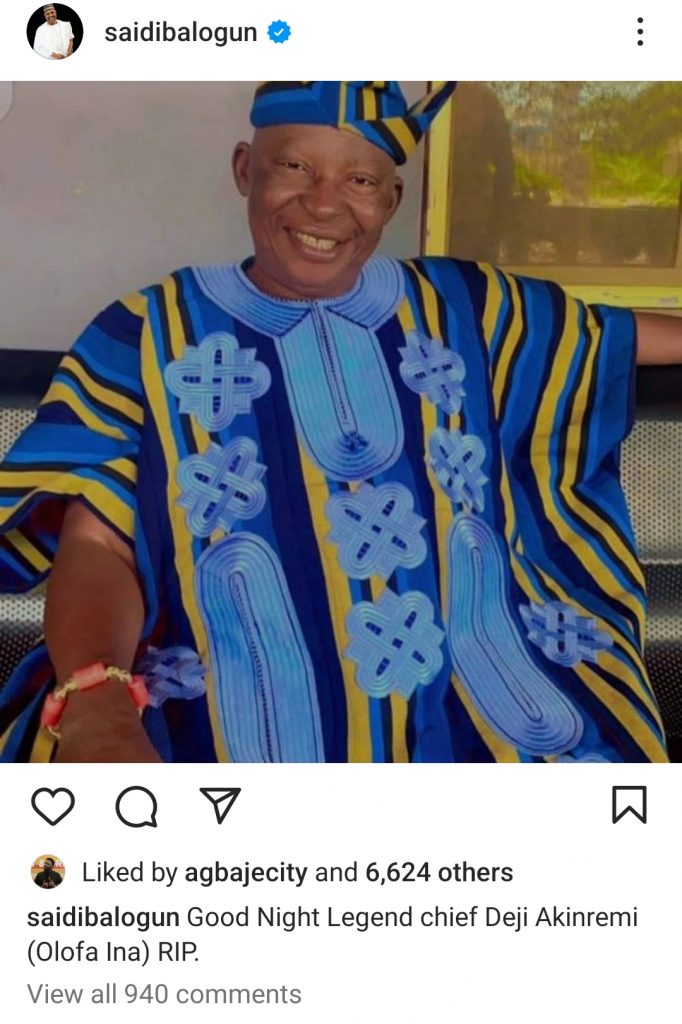Open the post overflow menu
Screen dimensions: 682x1024
click(640, 32)
